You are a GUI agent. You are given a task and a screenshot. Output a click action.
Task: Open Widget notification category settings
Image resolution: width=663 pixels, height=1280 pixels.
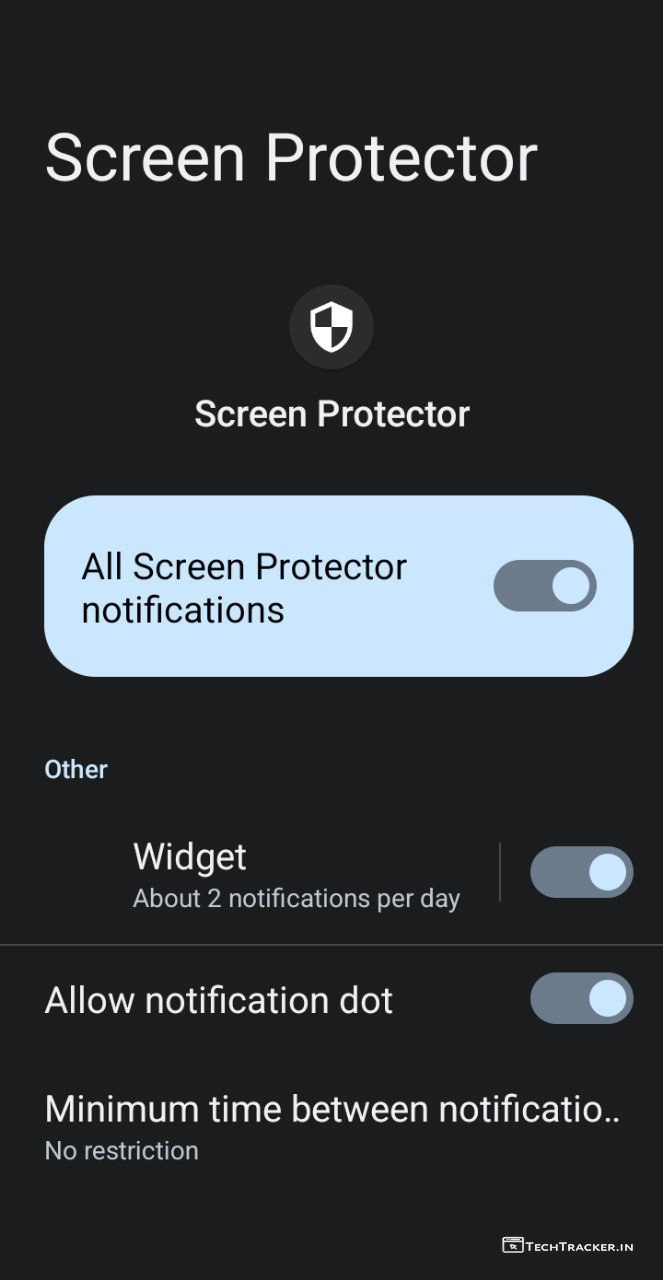[x=296, y=874]
